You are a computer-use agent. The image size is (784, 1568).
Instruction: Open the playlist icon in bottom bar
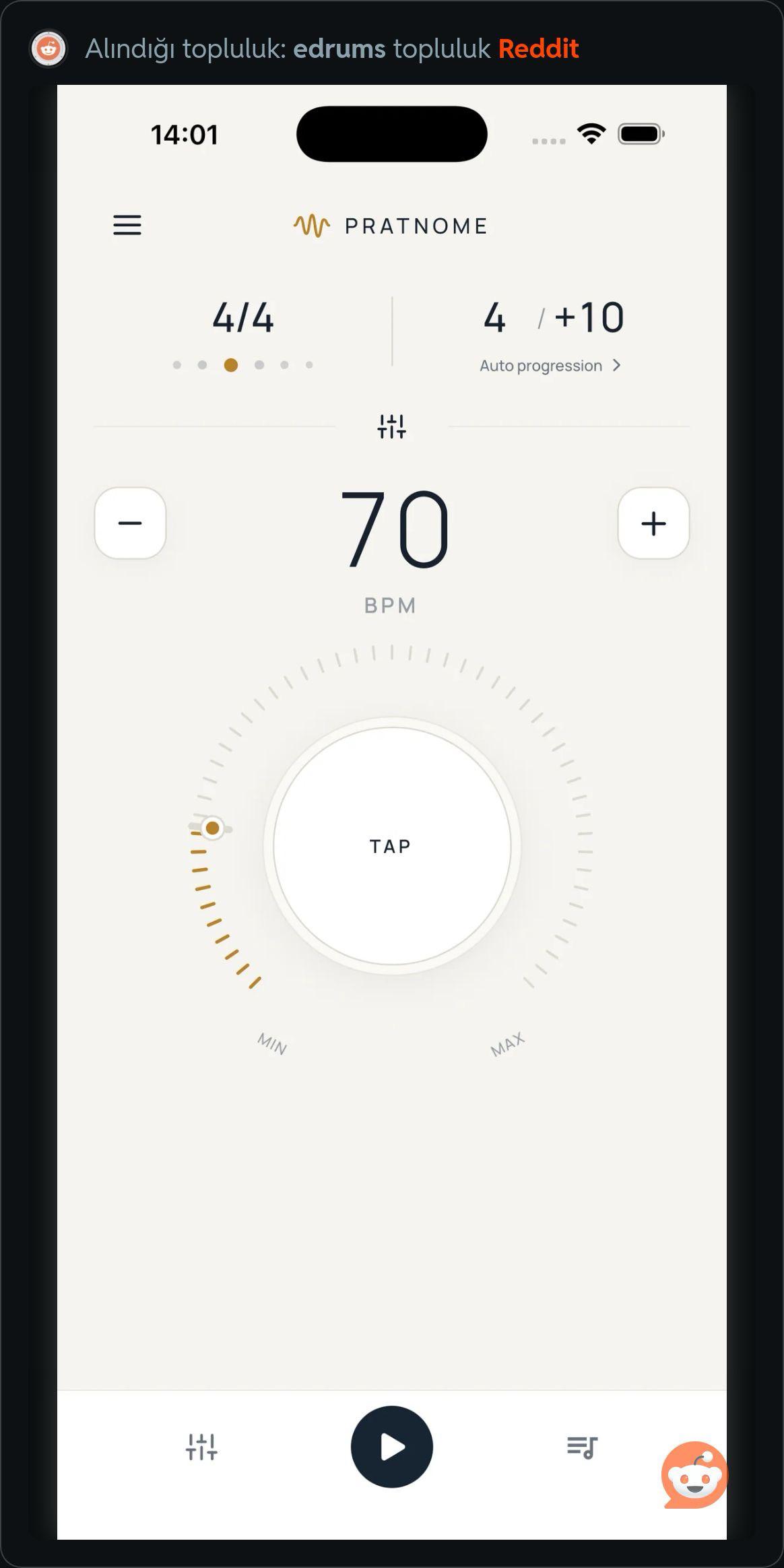pyautogui.click(x=582, y=1447)
